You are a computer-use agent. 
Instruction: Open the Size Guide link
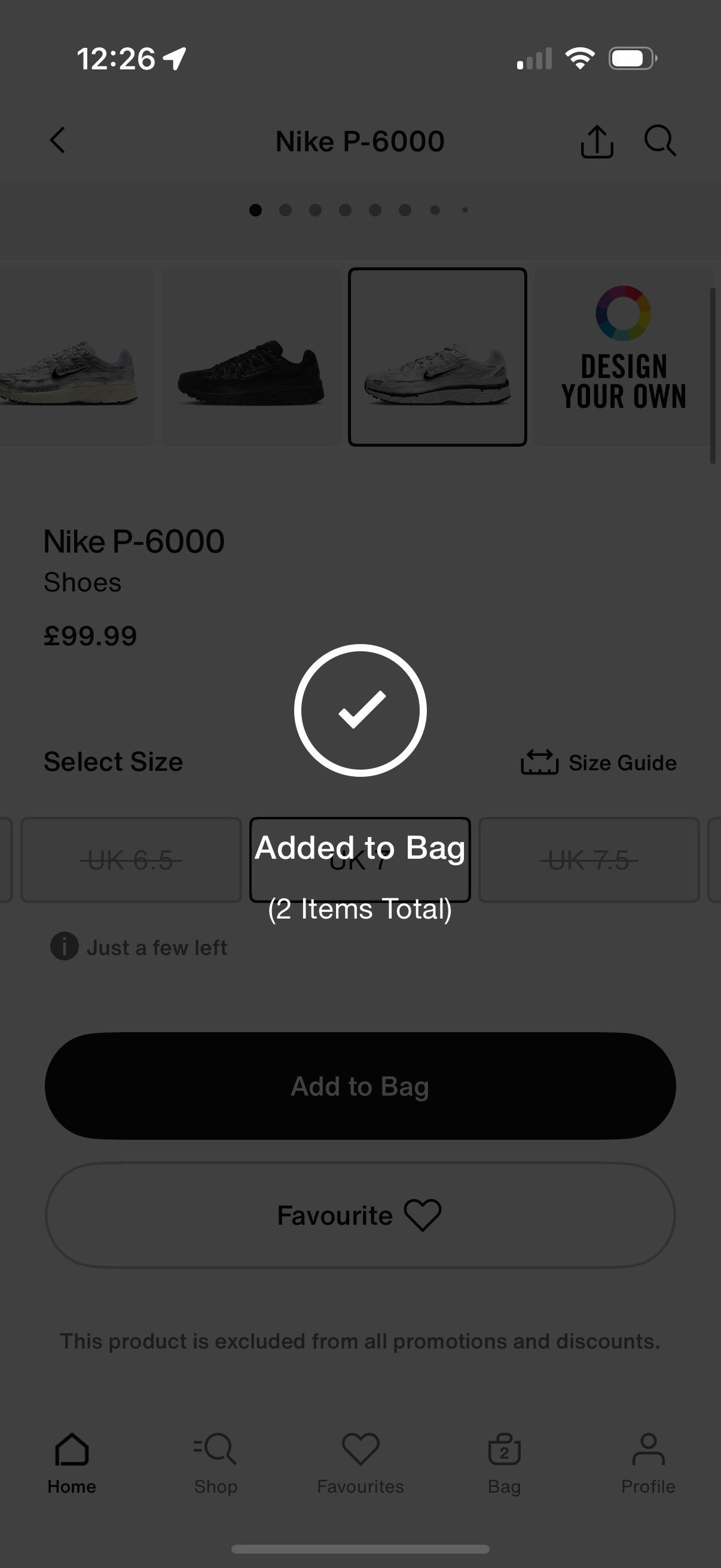(621, 761)
